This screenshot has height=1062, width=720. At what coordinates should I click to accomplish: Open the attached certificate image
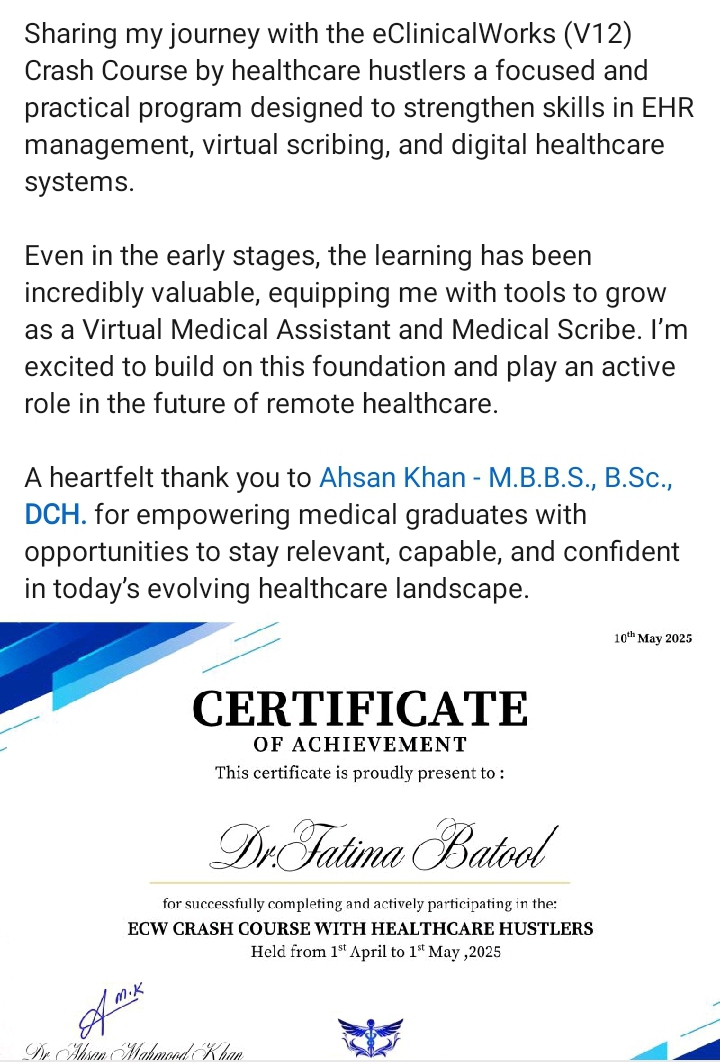(360, 840)
